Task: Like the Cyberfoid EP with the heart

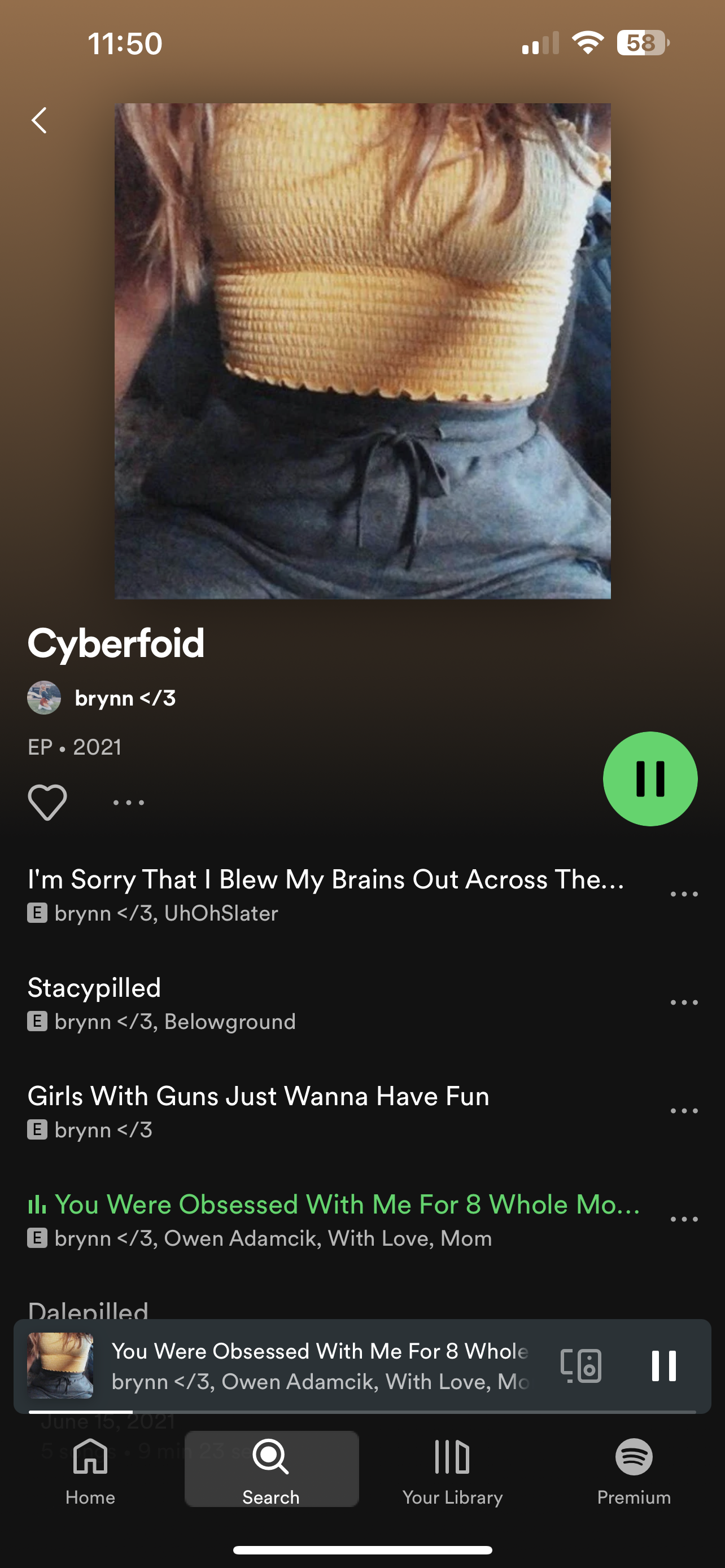Action: click(x=47, y=802)
